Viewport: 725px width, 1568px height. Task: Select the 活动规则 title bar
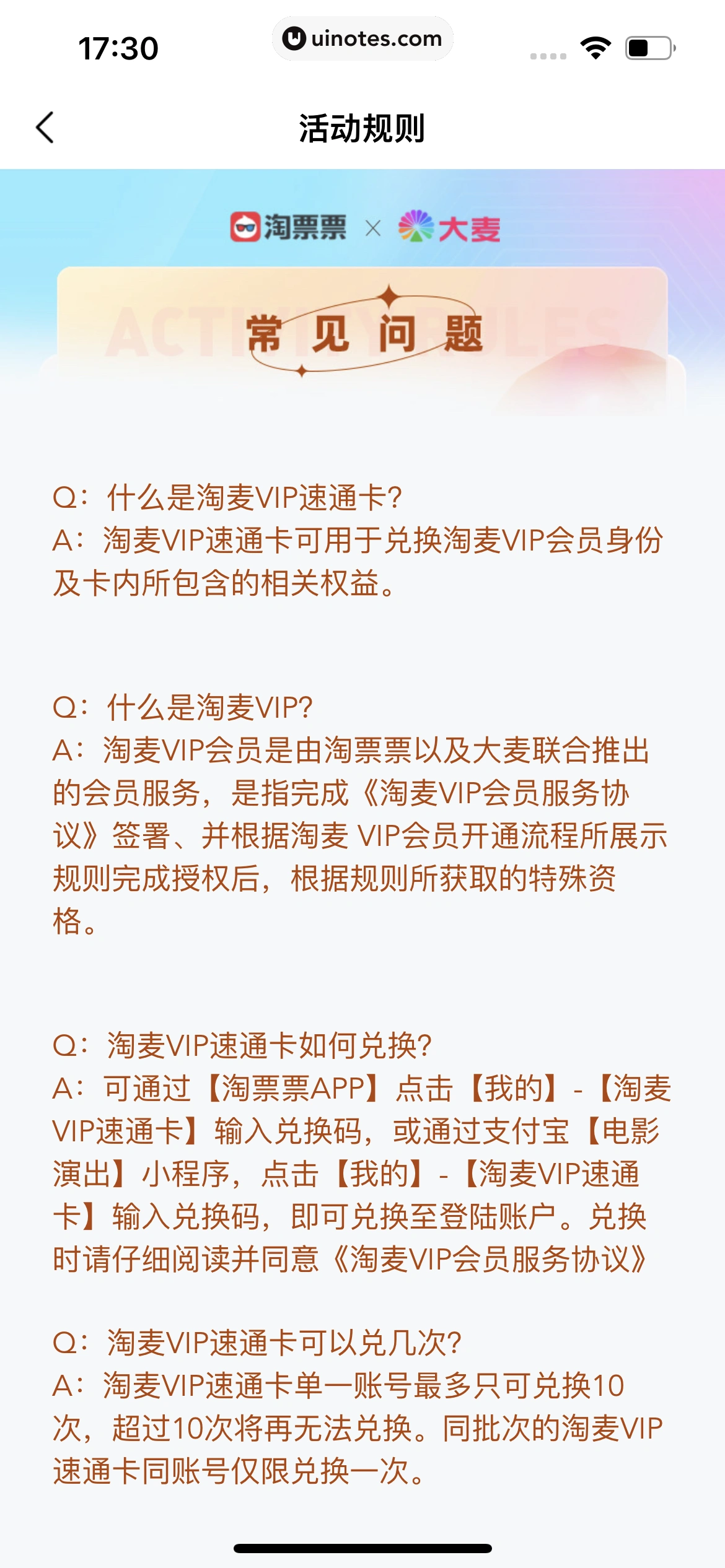[362, 128]
